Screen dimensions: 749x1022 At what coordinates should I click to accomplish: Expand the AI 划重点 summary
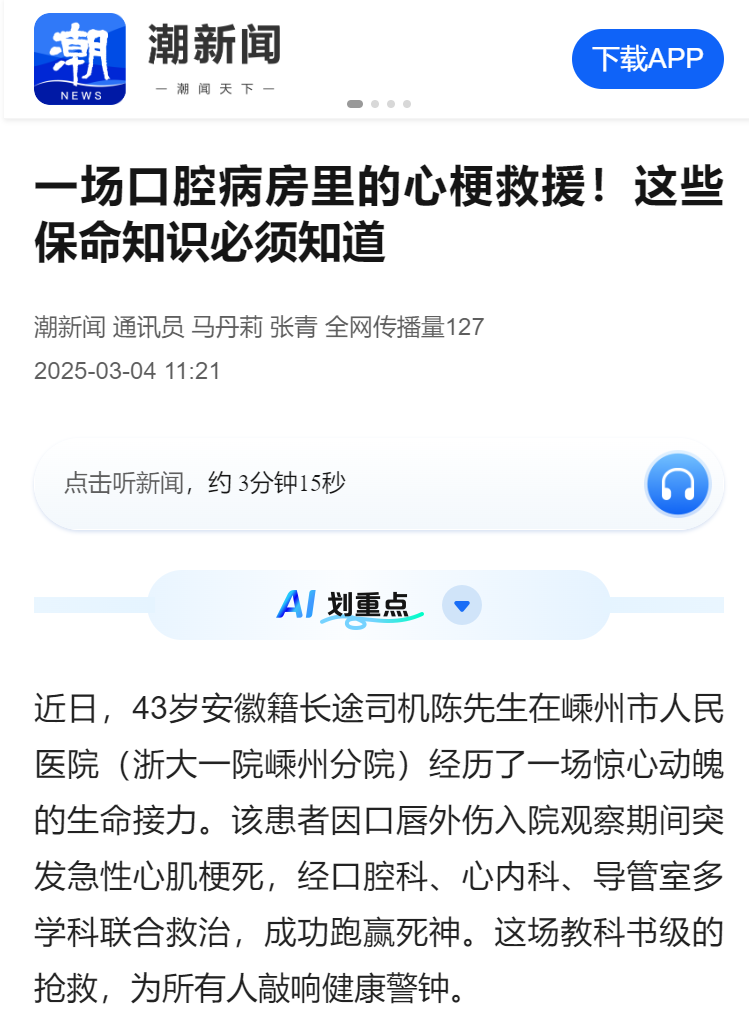pos(461,605)
